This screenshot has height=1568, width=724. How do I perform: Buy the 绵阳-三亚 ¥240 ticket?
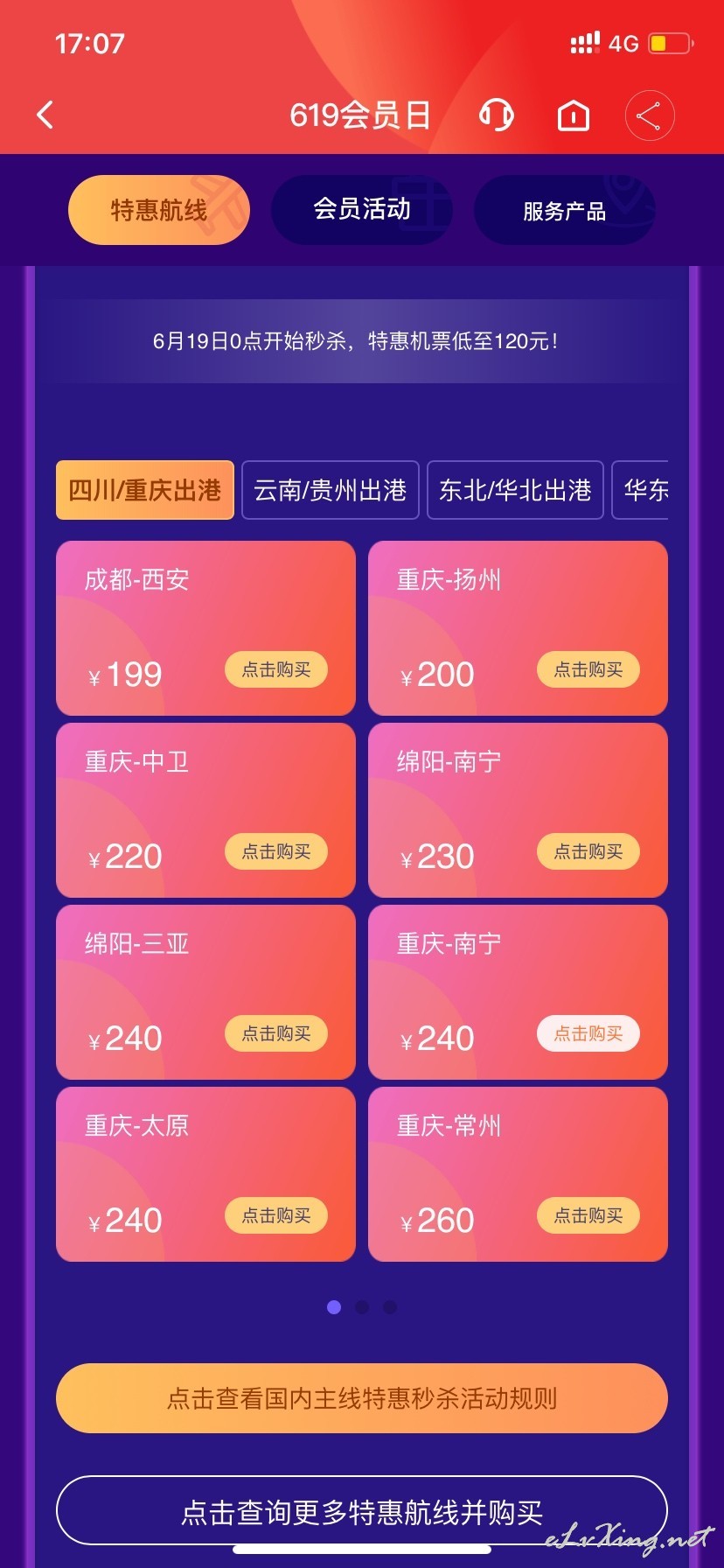[276, 1033]
